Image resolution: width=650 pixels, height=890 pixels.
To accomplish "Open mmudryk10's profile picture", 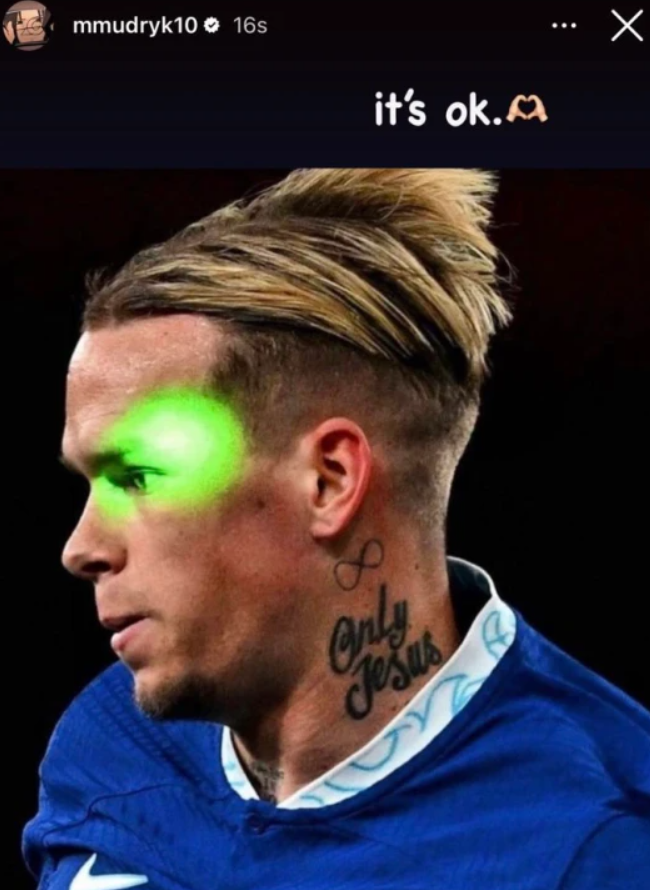I will point(27,26).
